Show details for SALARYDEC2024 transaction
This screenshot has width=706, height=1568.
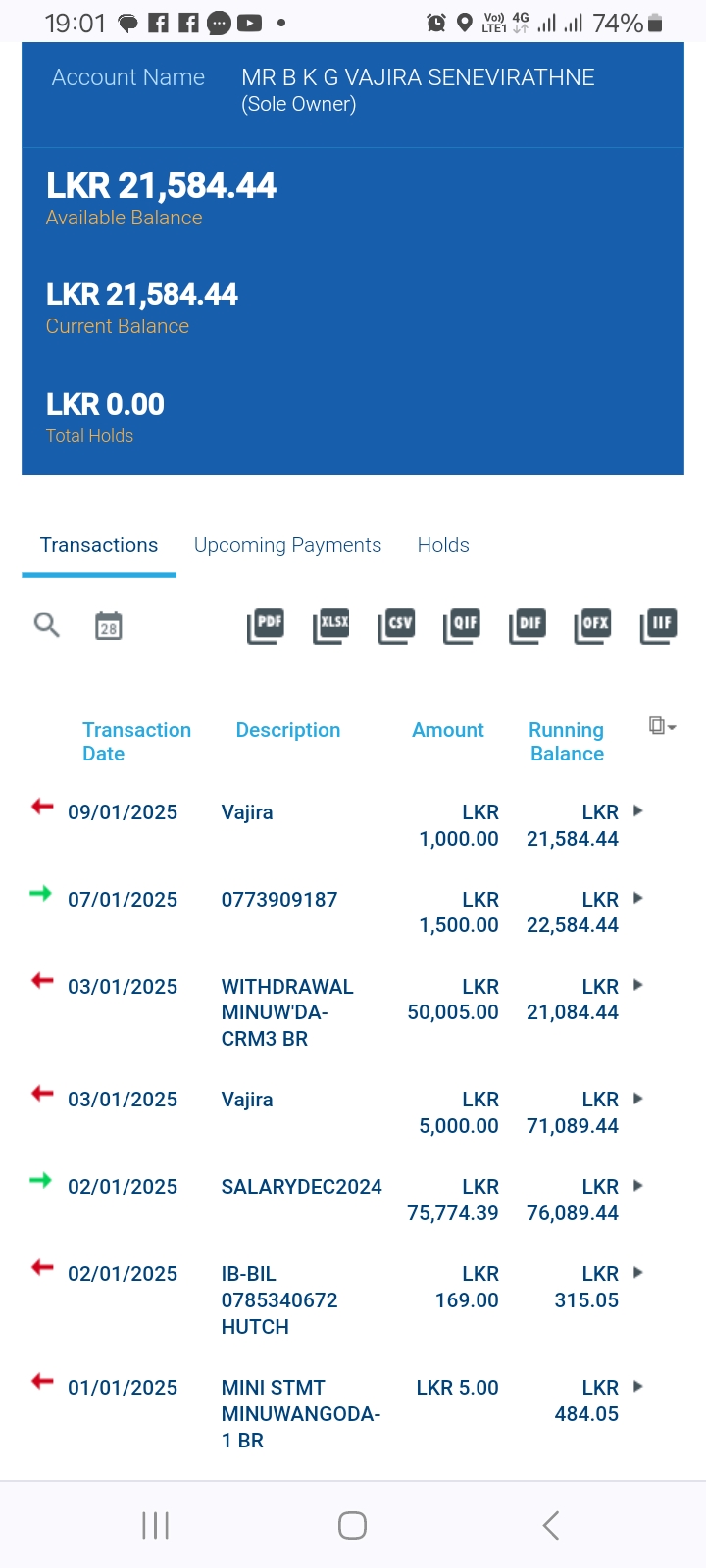tap(638, 1186)
